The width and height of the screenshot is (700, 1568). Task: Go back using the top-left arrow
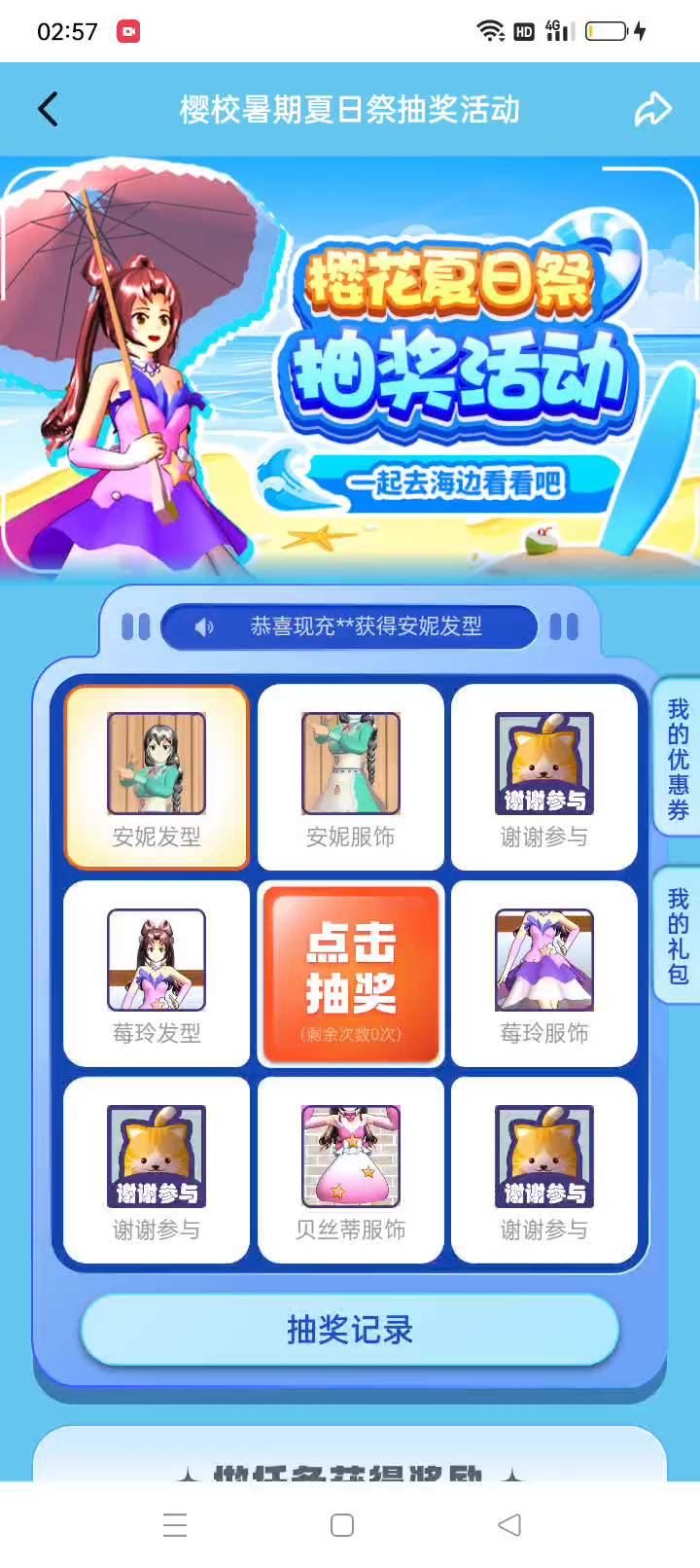click(x=49, y=109)
